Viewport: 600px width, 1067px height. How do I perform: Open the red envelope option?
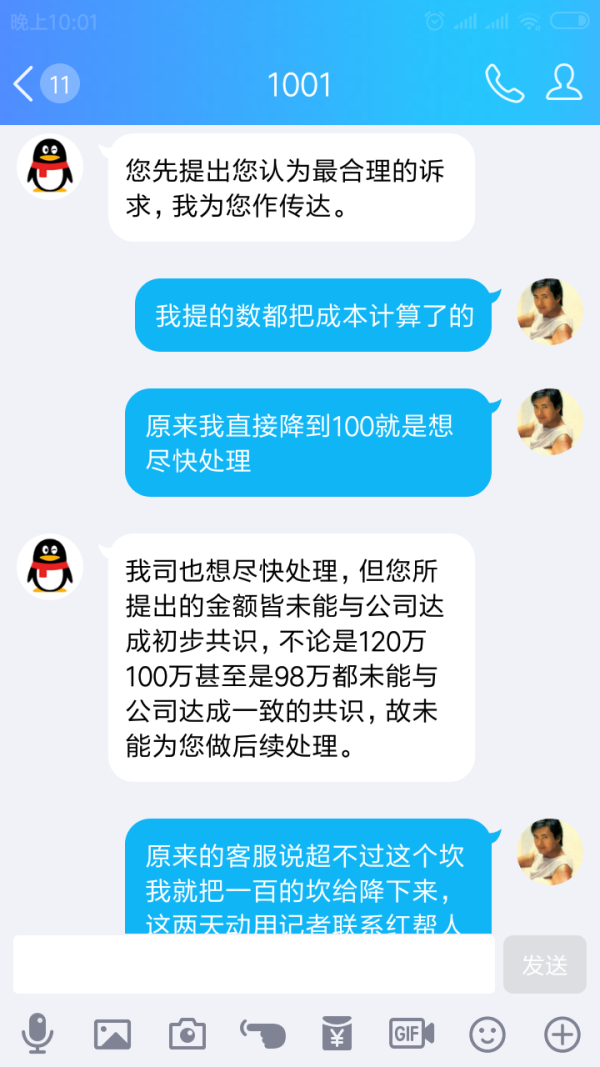pos(336,1034)
